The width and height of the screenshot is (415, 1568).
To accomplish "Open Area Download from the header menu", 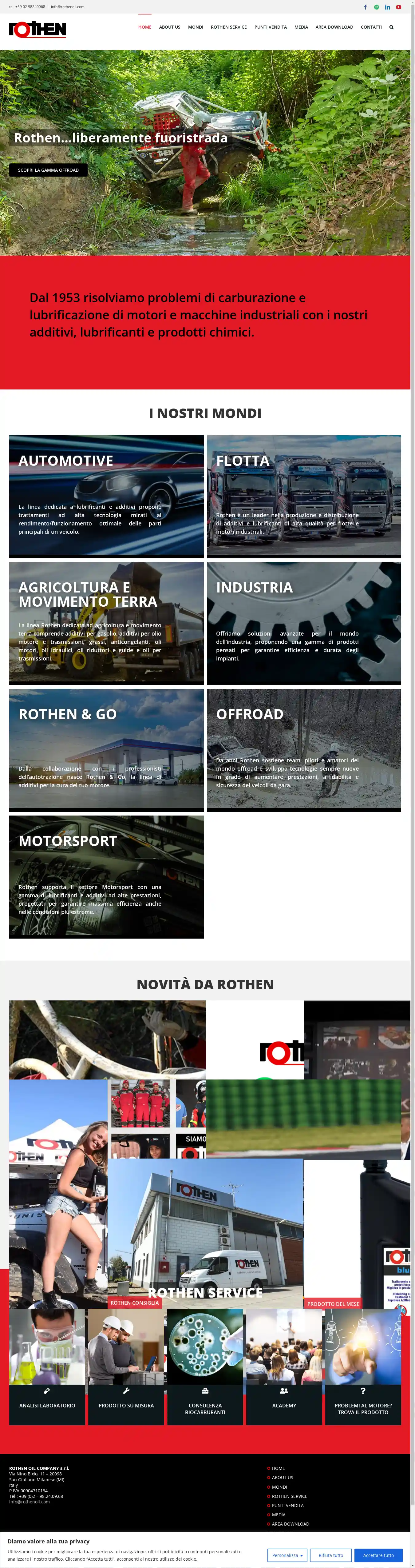I will click(x=334, y=27).
